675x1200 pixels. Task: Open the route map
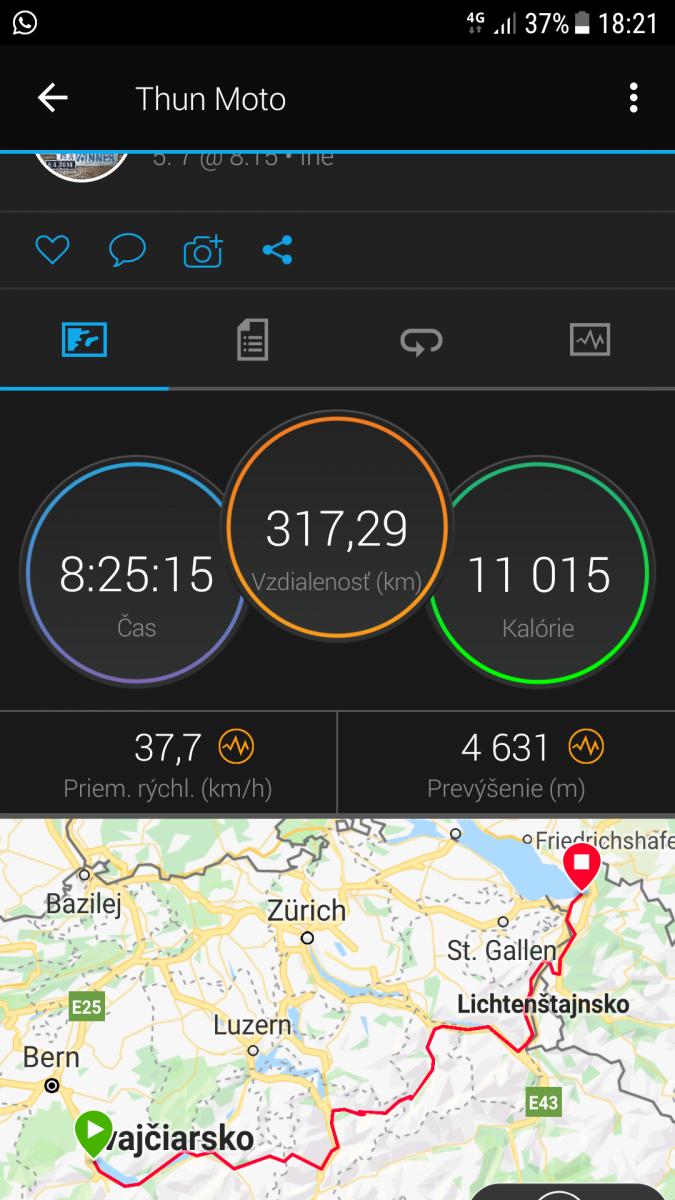coord(337,1000)
